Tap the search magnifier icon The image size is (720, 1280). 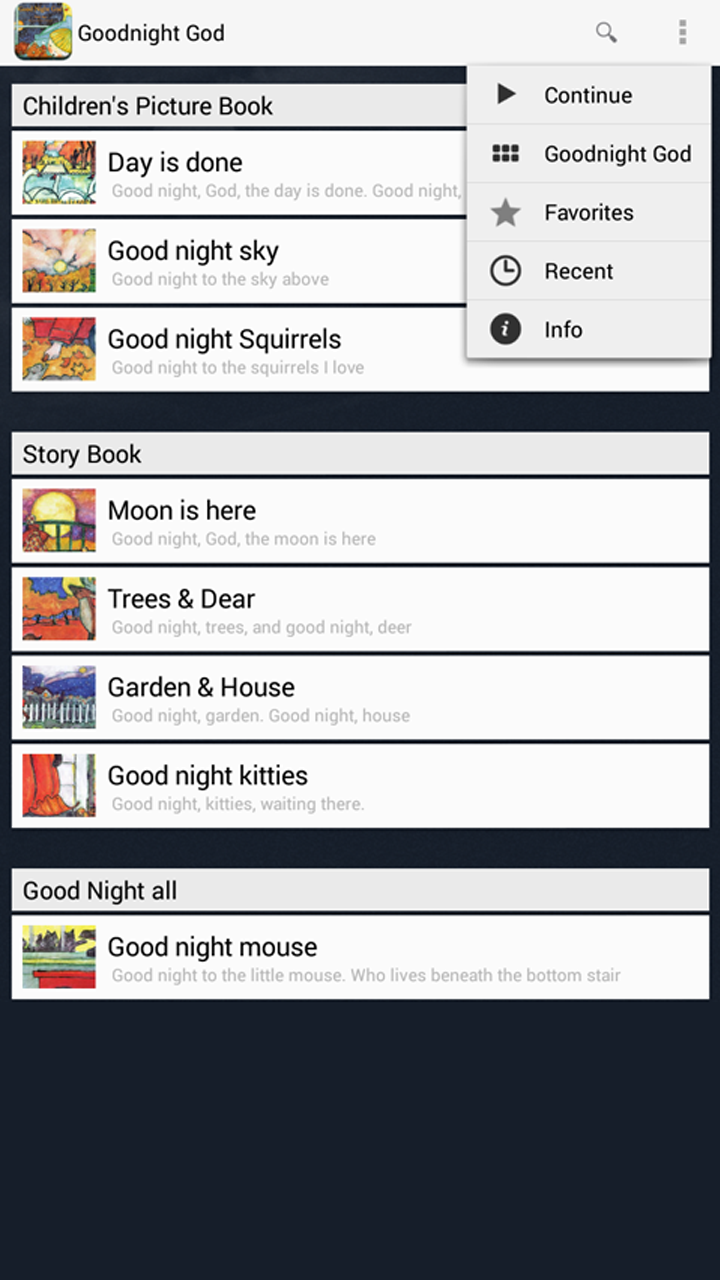[x=605, y=32]
